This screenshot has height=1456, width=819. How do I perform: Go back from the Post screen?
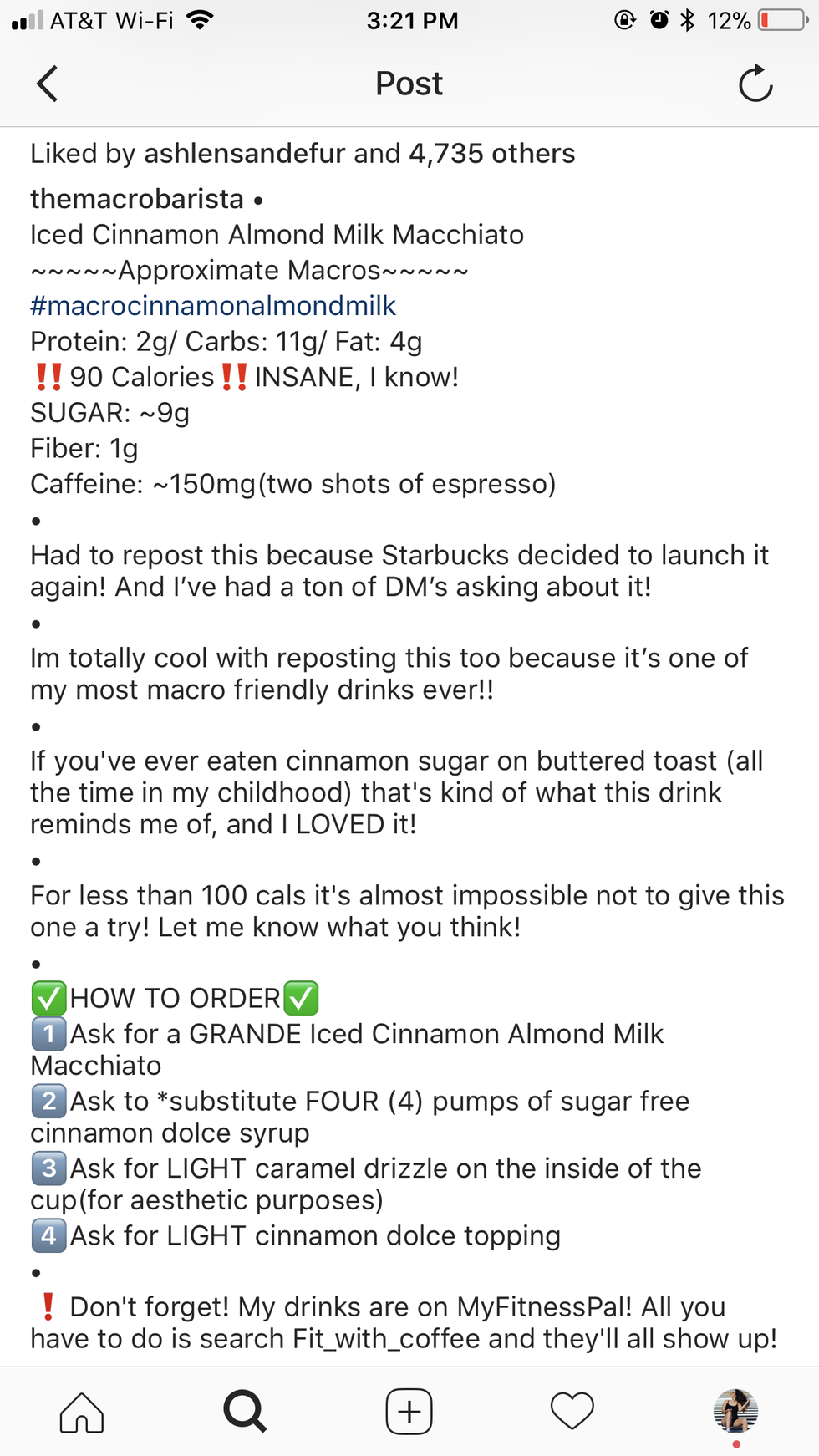click(x=48, y=84)
